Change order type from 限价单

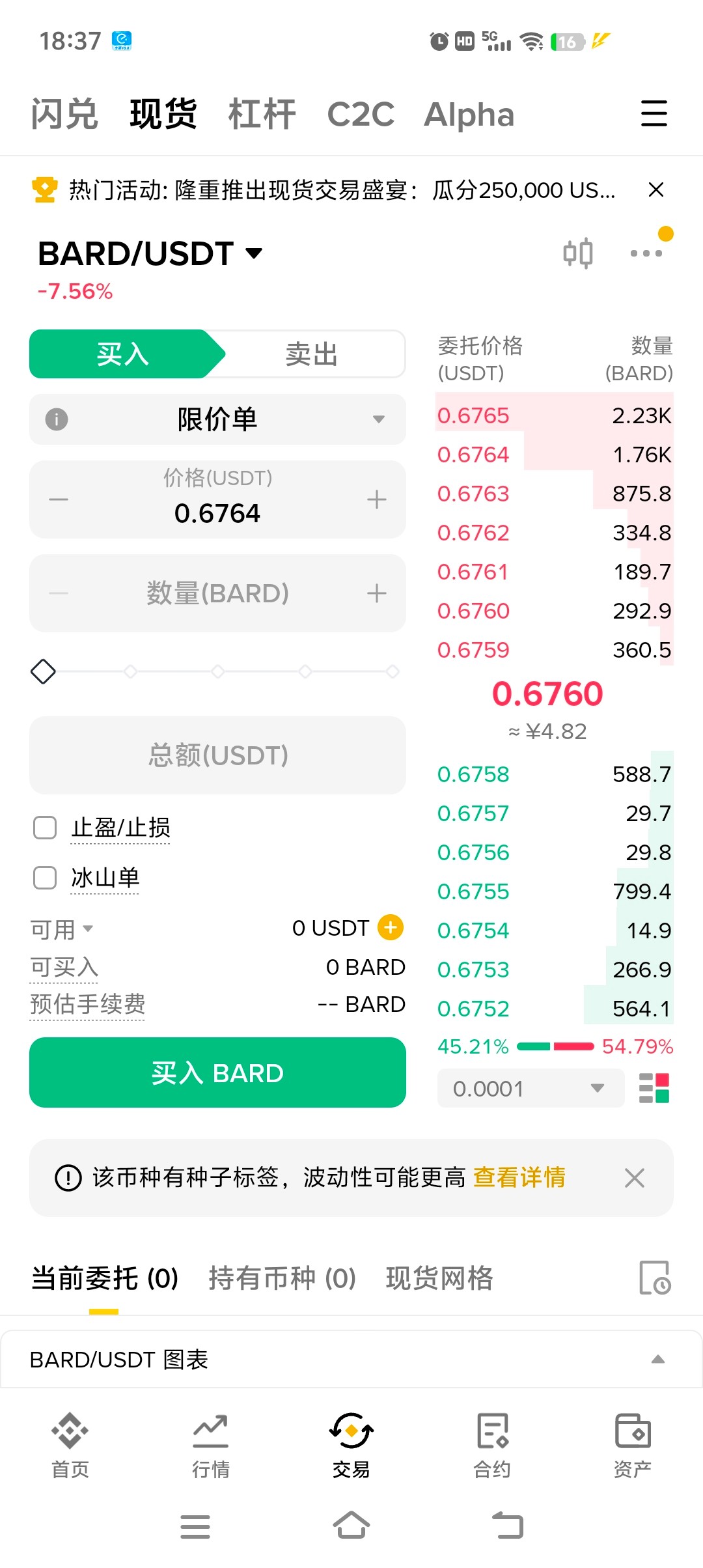(217, 419)
